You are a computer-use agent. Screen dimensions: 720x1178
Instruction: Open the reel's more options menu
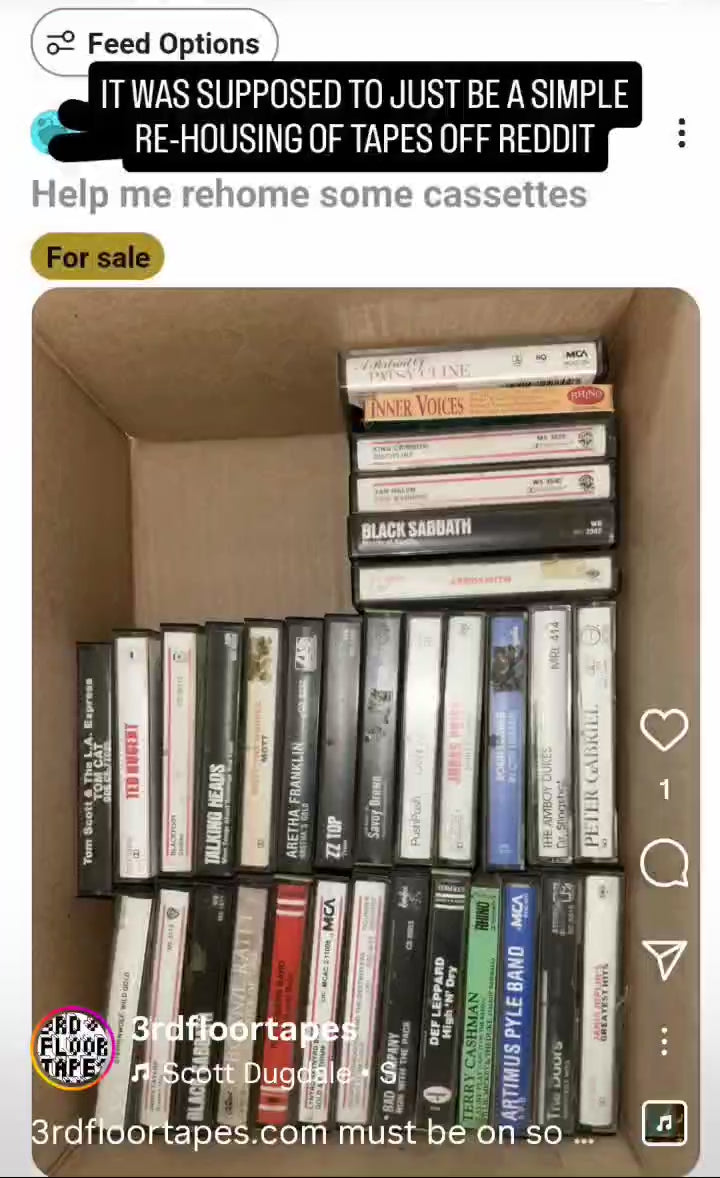tap(664, 1041)
